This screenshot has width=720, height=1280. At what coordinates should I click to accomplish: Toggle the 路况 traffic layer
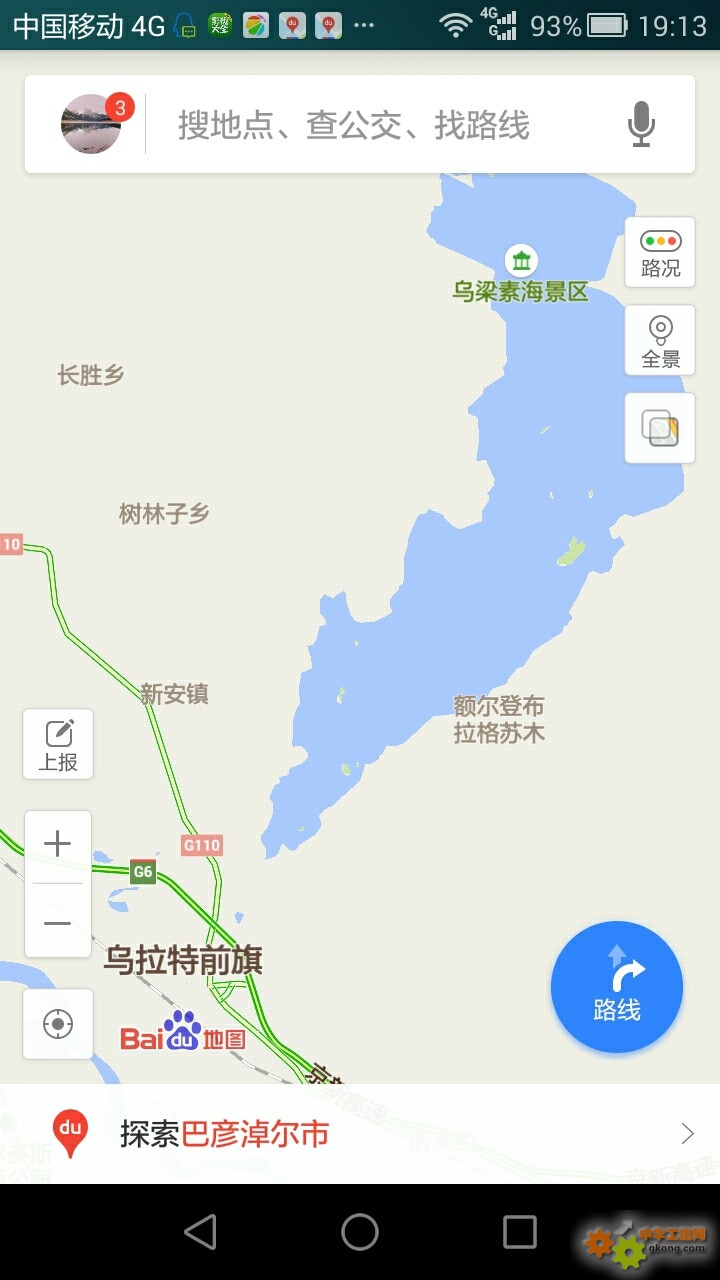(660, 252)
